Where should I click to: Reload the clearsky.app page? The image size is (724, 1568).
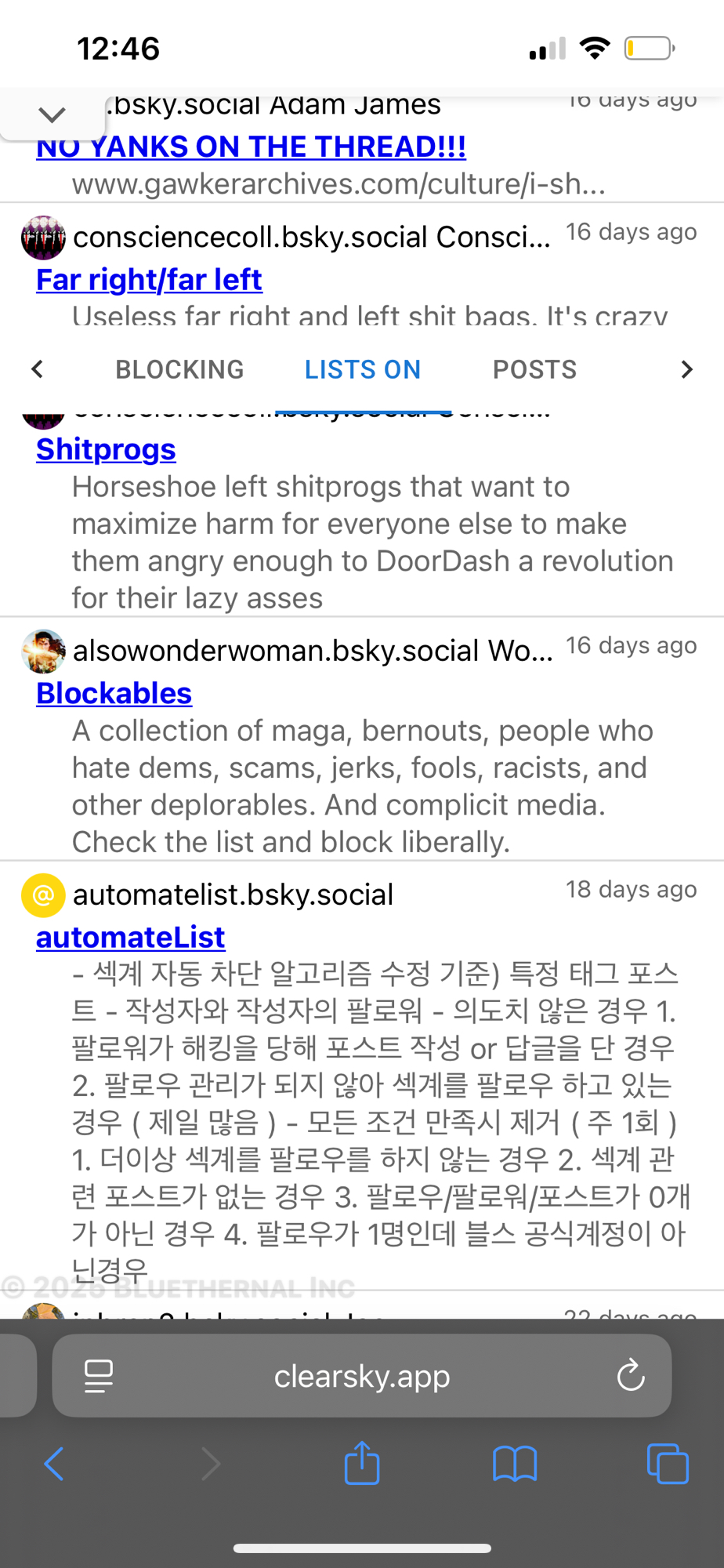[630, 1376]
